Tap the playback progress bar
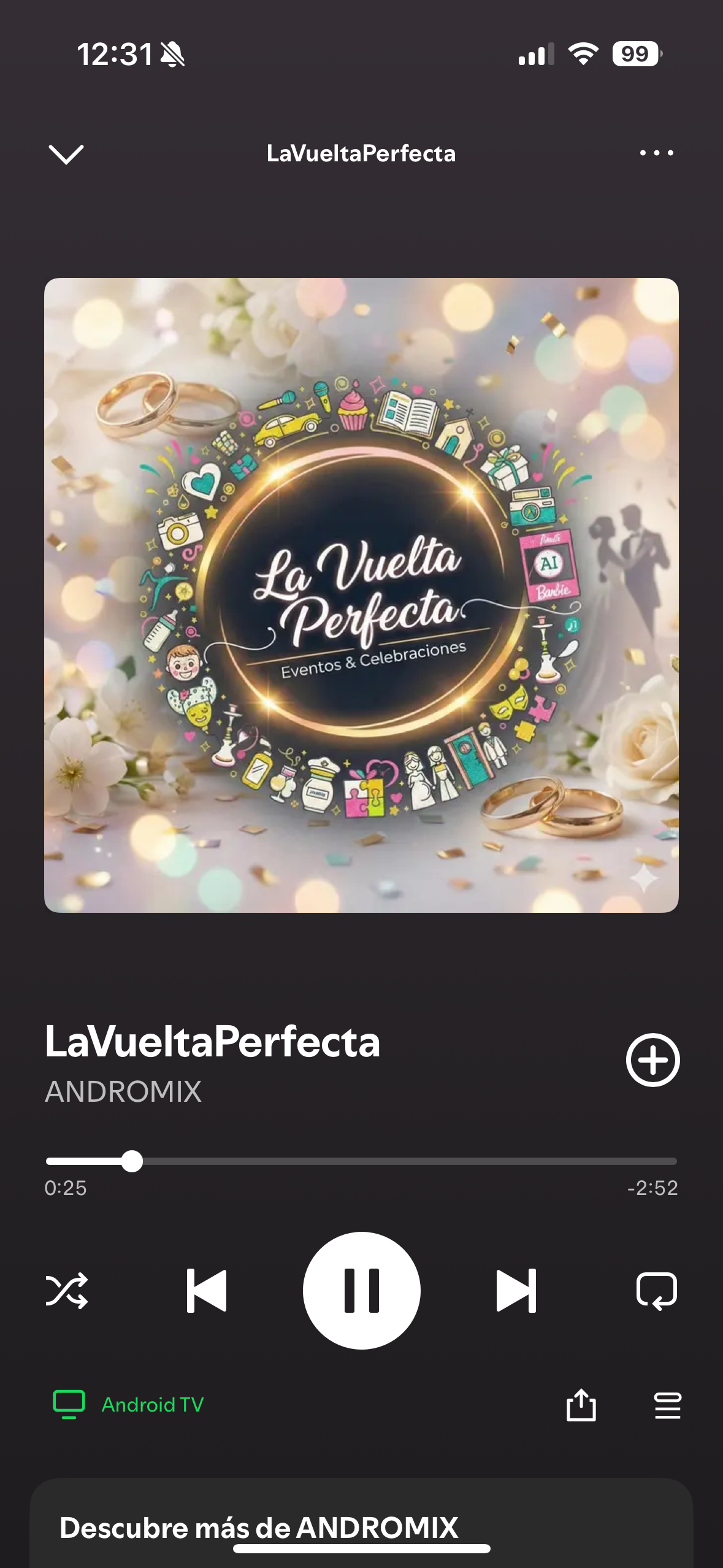Screen dimensions: 723x1568 [x=361, y=1161]
